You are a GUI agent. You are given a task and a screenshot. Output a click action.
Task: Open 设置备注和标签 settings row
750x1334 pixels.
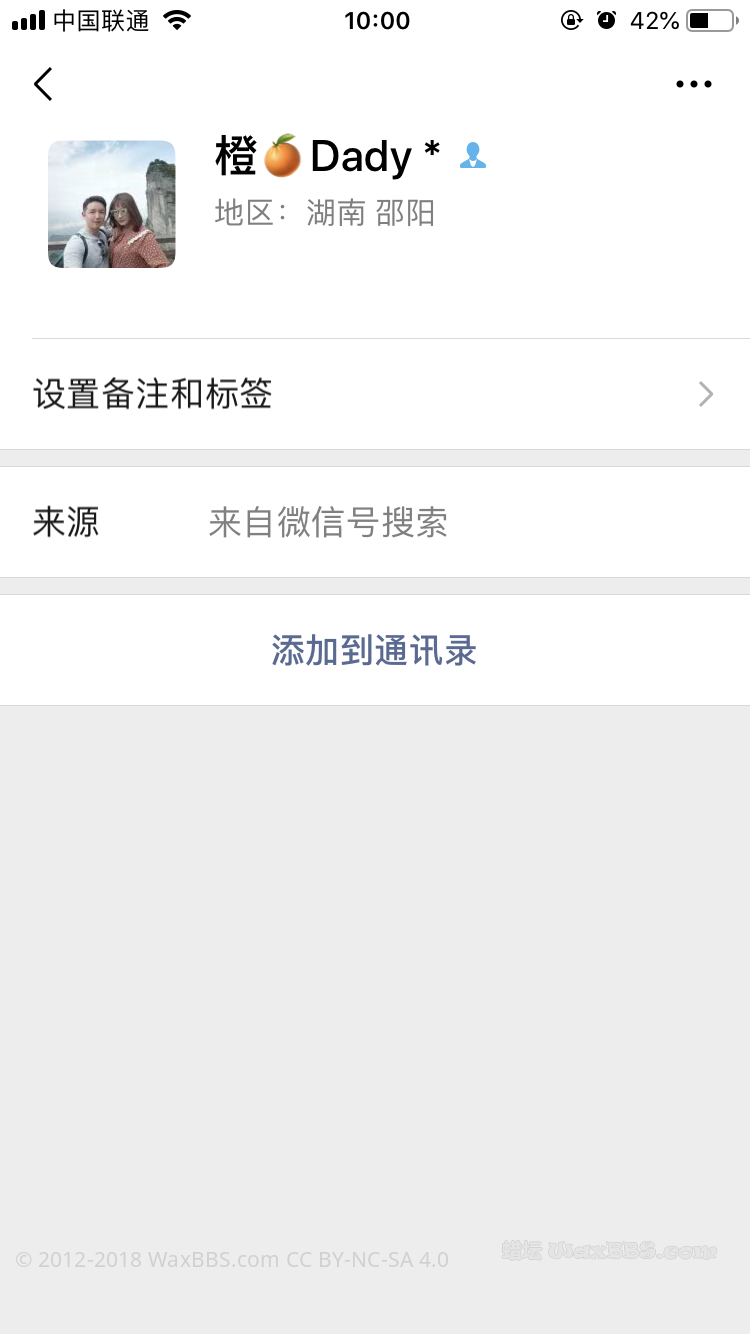click(375, 395)
